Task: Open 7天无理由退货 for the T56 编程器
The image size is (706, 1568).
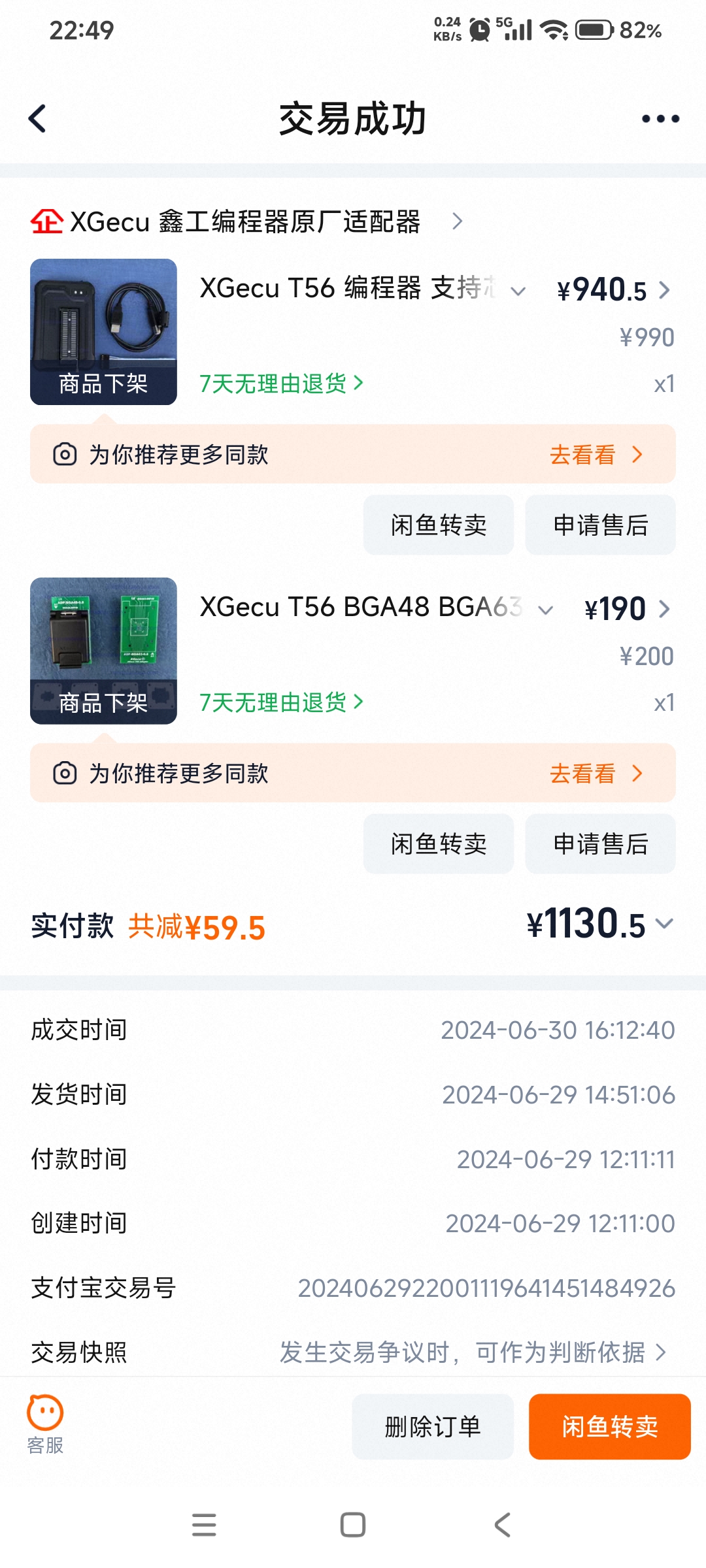Action: [281, 384]
